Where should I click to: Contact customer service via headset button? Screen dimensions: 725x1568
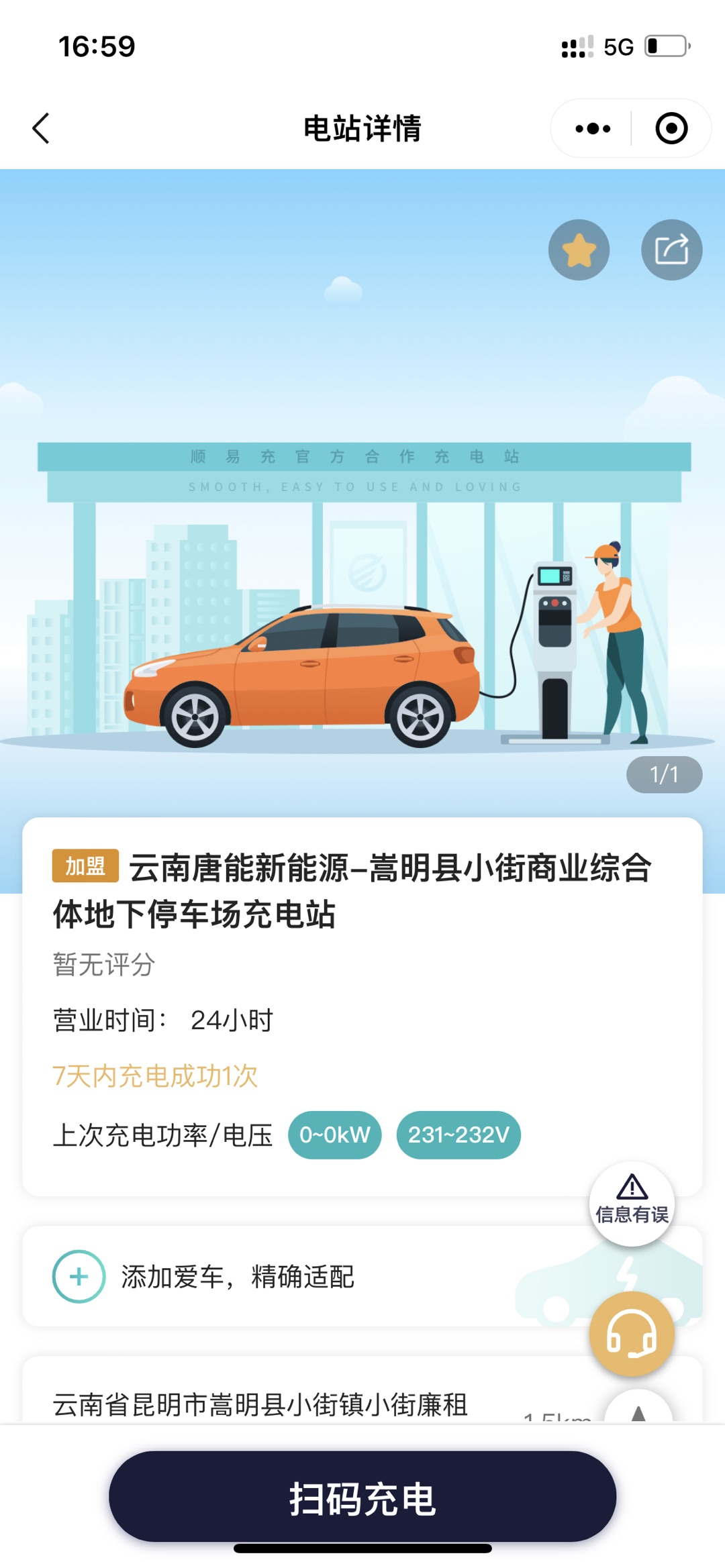pos(632,1334)
